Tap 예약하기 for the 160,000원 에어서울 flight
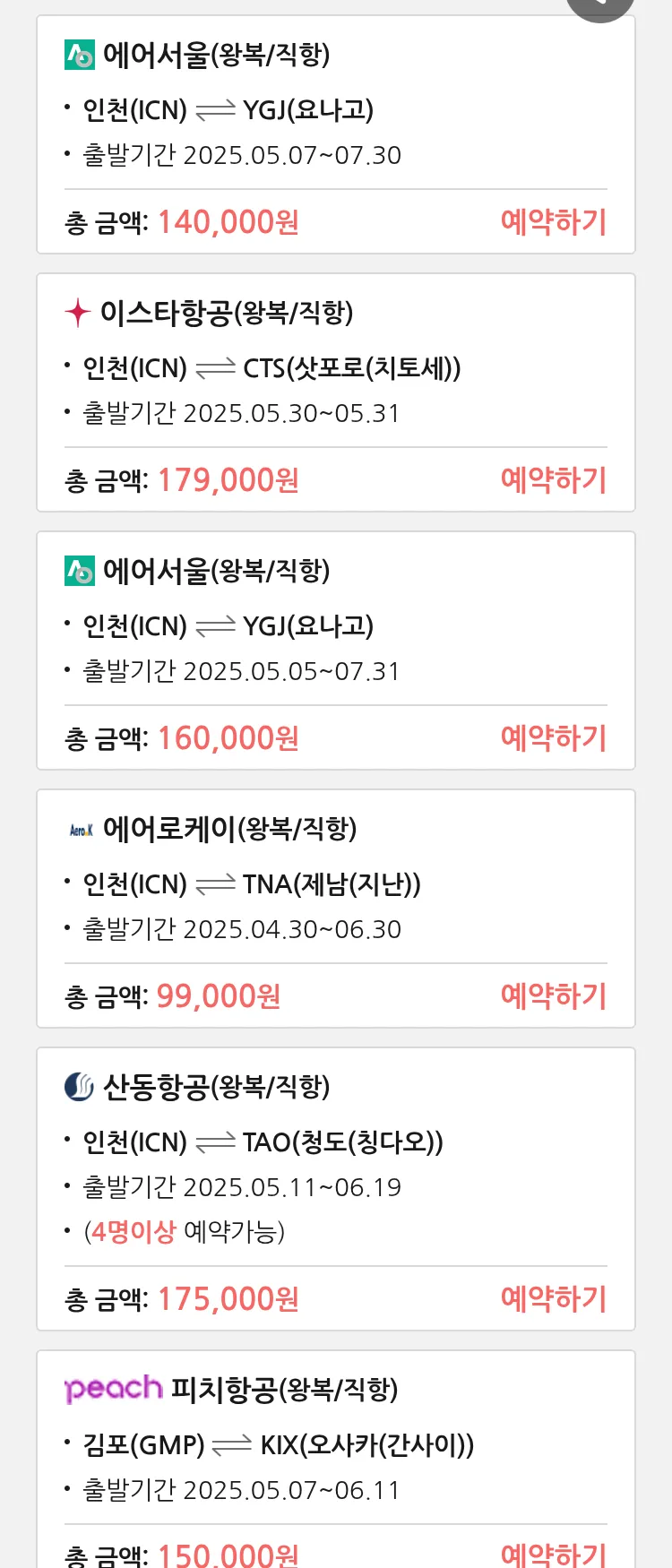672x1568 pixels. [553, 737]
